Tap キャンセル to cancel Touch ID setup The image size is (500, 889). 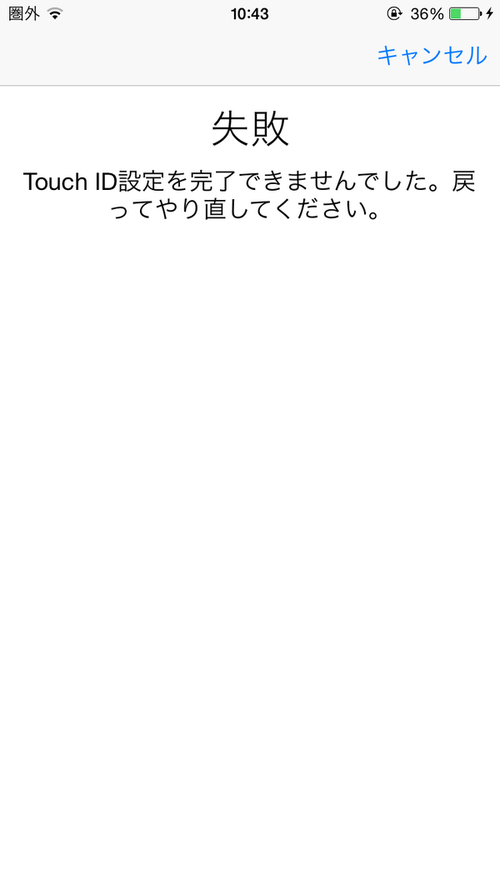pos(432,56)
